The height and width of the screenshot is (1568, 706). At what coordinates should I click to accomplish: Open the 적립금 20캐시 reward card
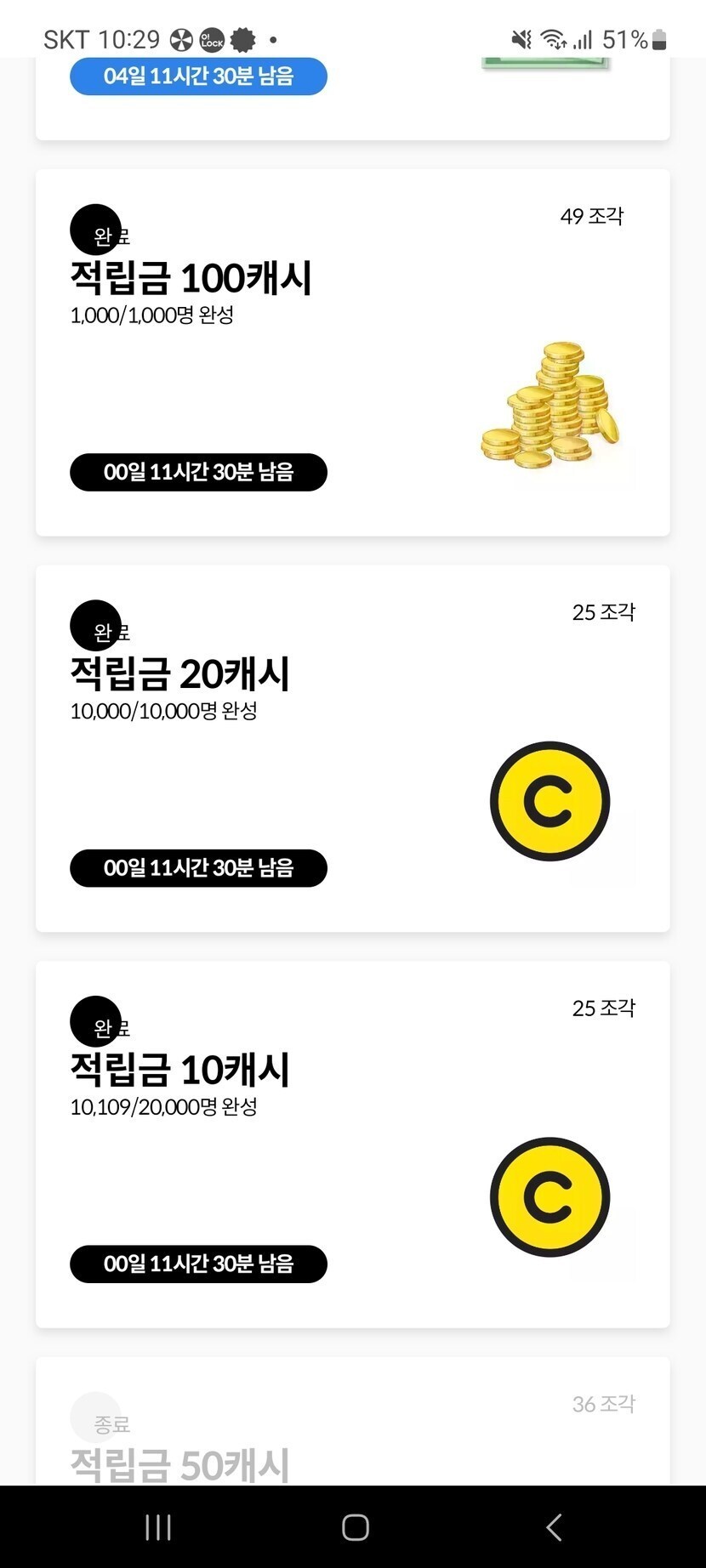352,748
